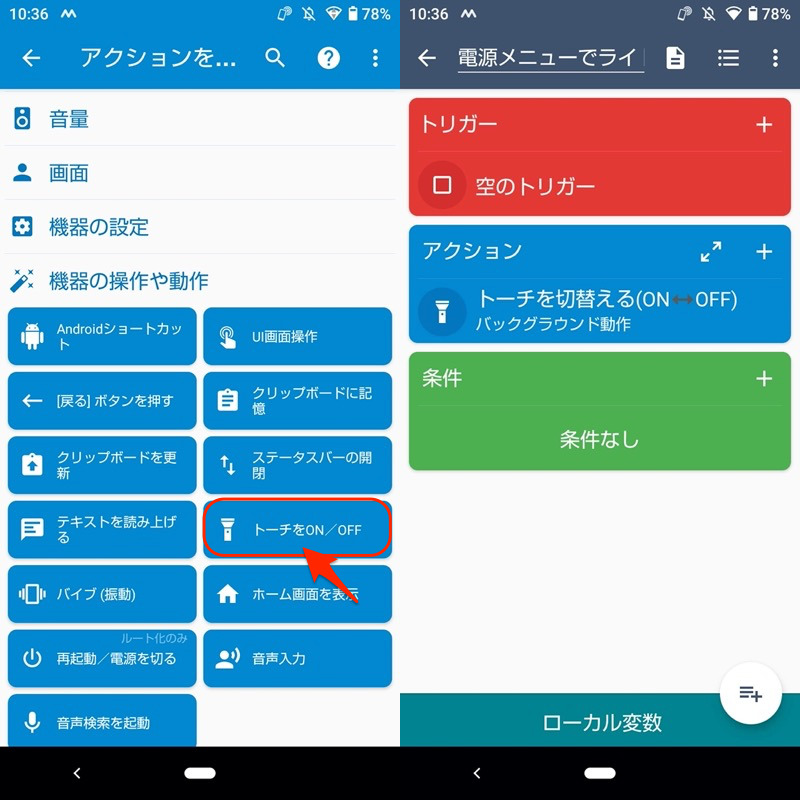800x800 pixels.
Task: Expand the 機器の設定 category
Action: click(x=200, y=227)
